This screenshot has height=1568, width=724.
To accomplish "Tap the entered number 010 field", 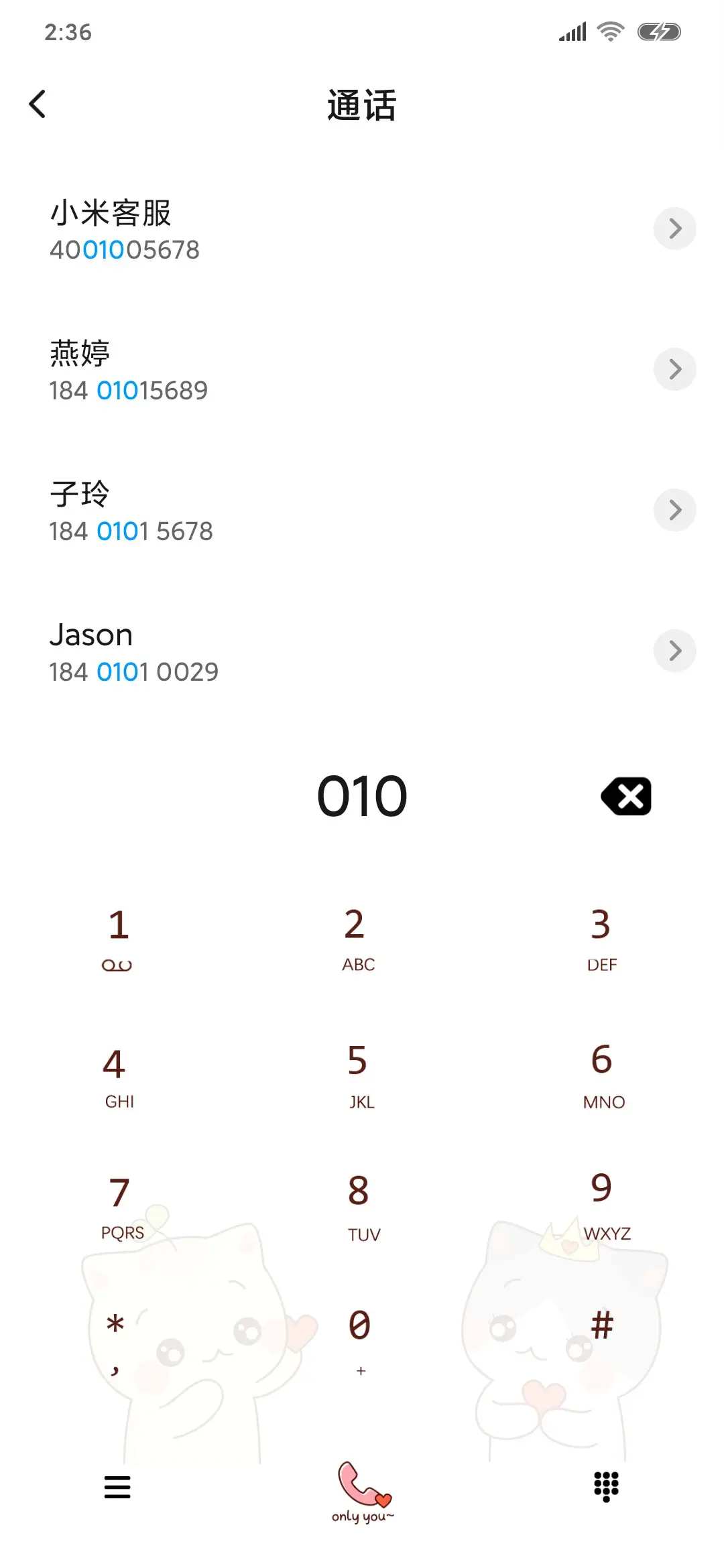I will pyautogui.click(x=362, y=797).
